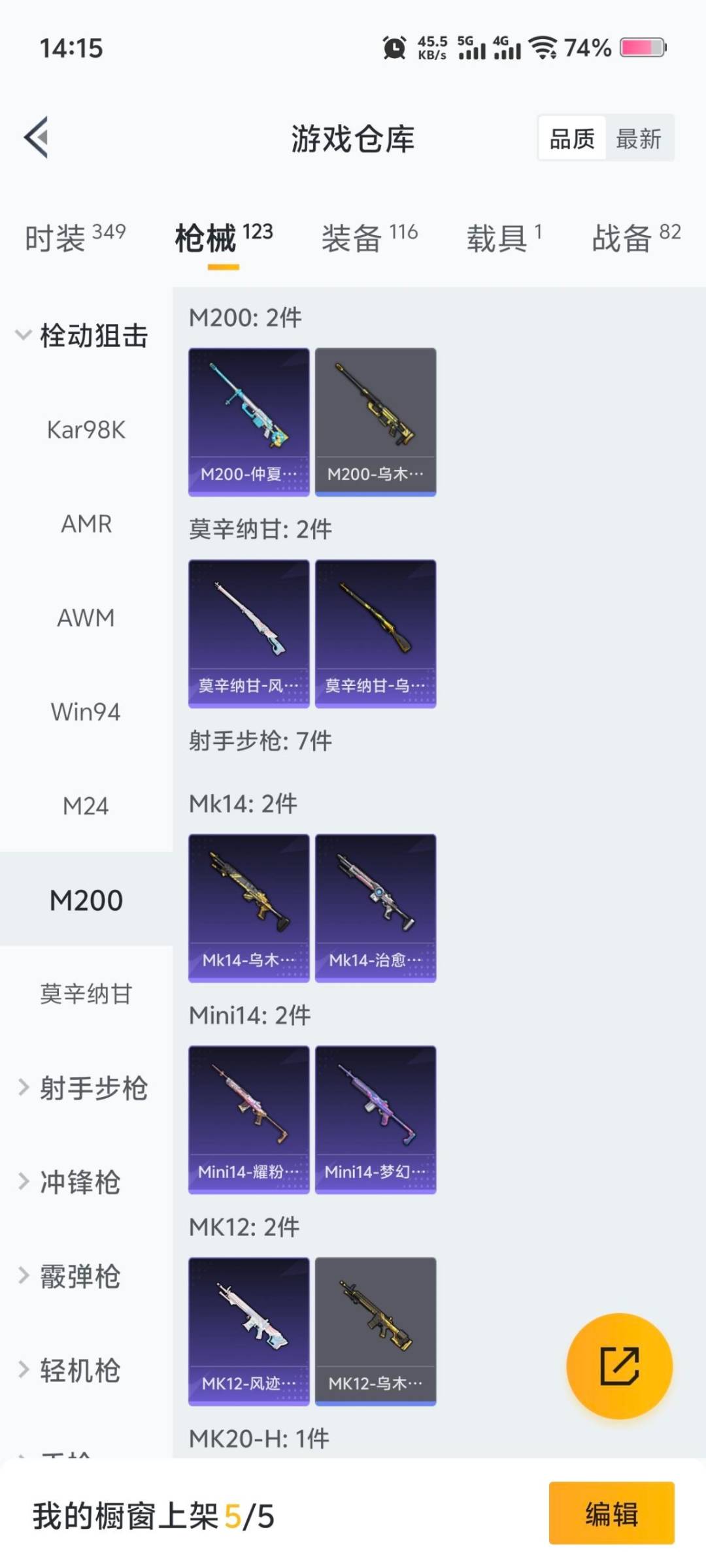Select the M200 category in the sidebar
706x1568 pixels.
pos(85,899)
